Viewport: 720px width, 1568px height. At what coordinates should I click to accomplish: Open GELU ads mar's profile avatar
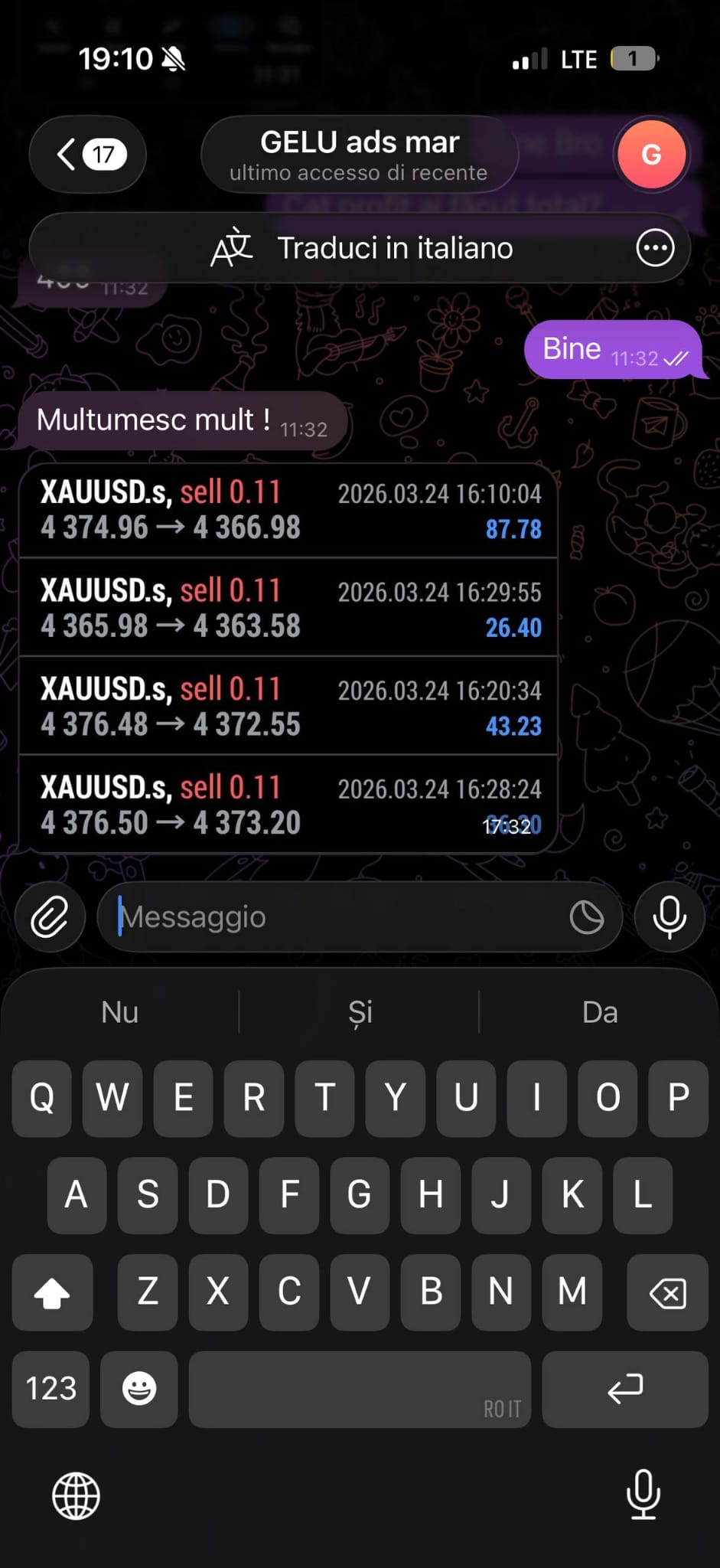coord(651,154)
